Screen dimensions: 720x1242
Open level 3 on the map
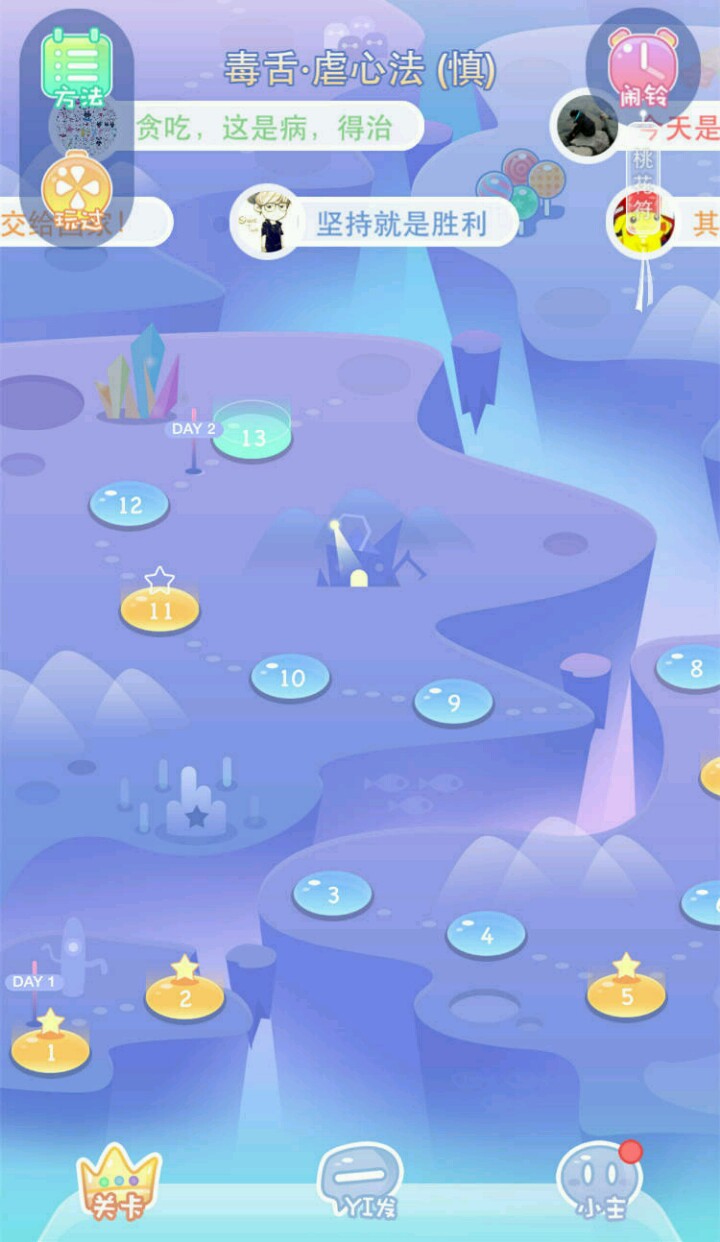point(332,894)
